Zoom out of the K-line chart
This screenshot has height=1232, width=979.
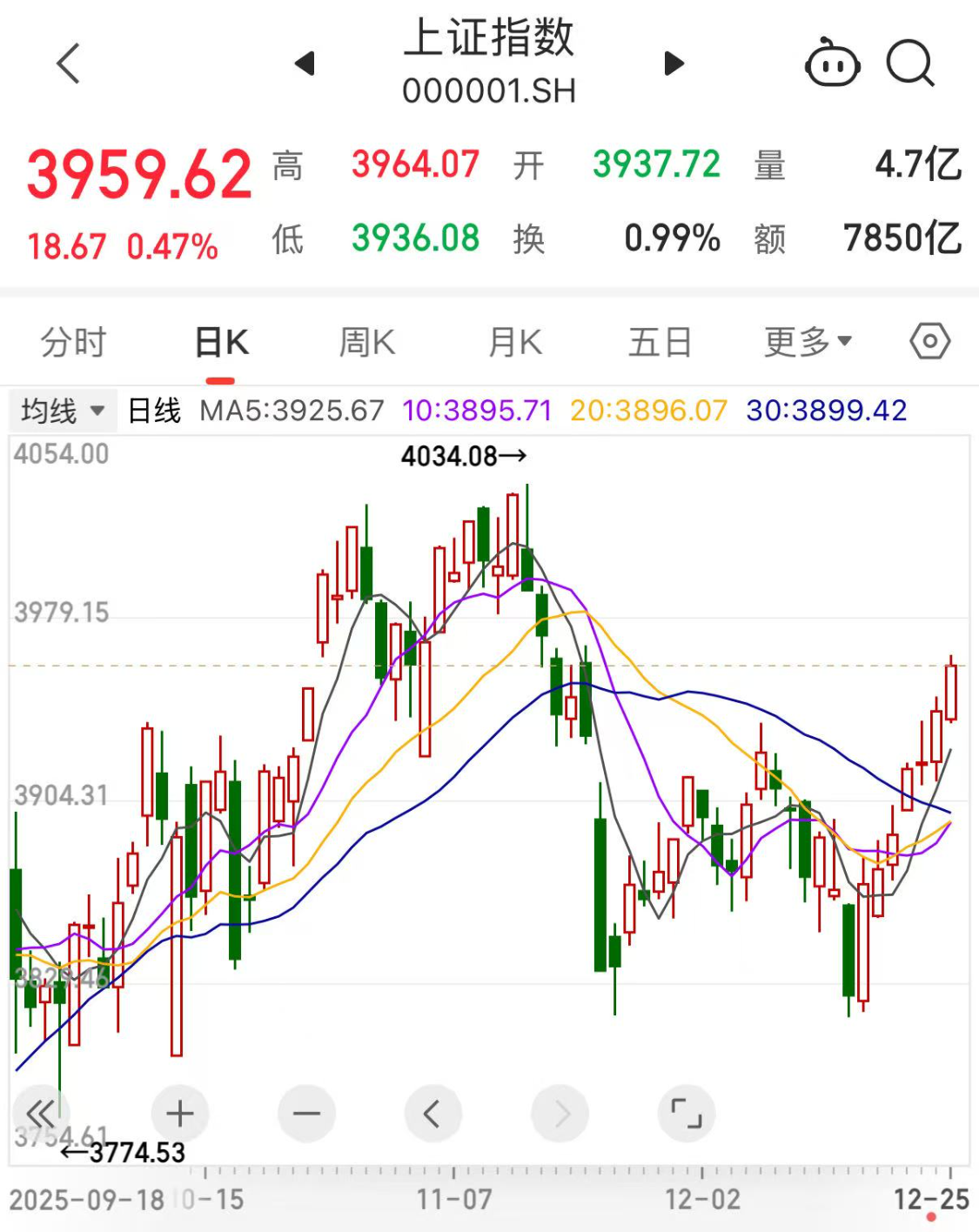[x=306, y=1114]
